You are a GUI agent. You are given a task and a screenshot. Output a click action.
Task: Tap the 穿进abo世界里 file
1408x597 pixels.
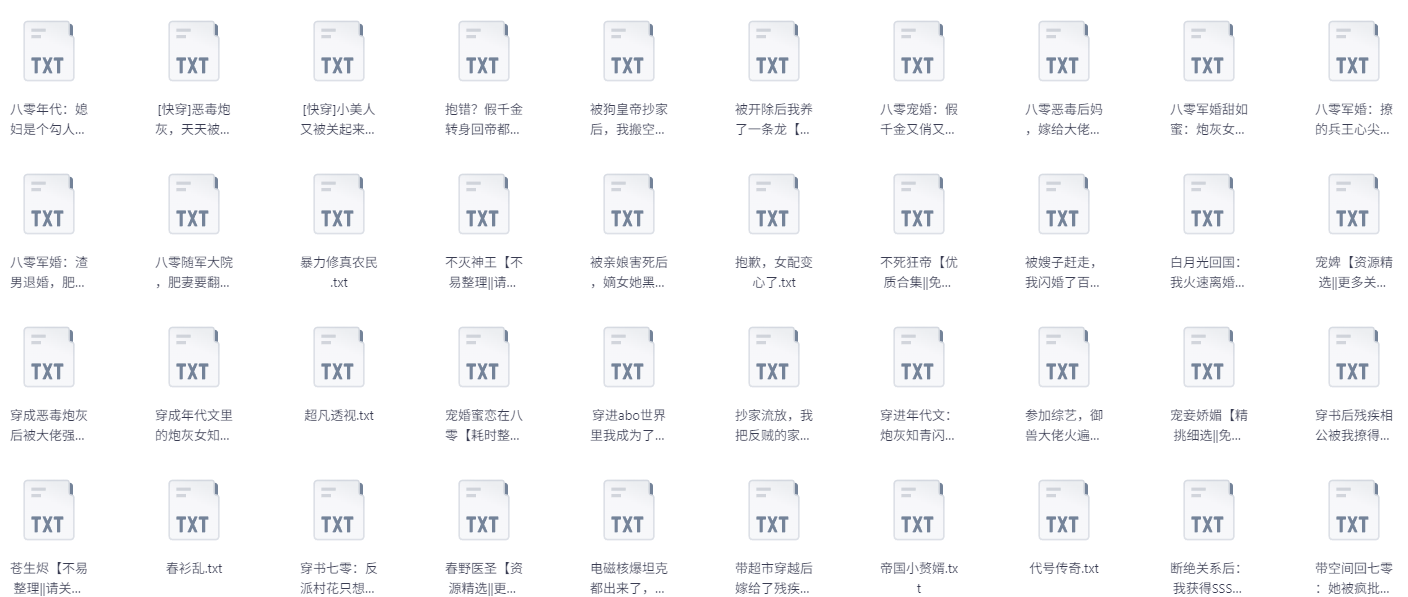[628, 357]
